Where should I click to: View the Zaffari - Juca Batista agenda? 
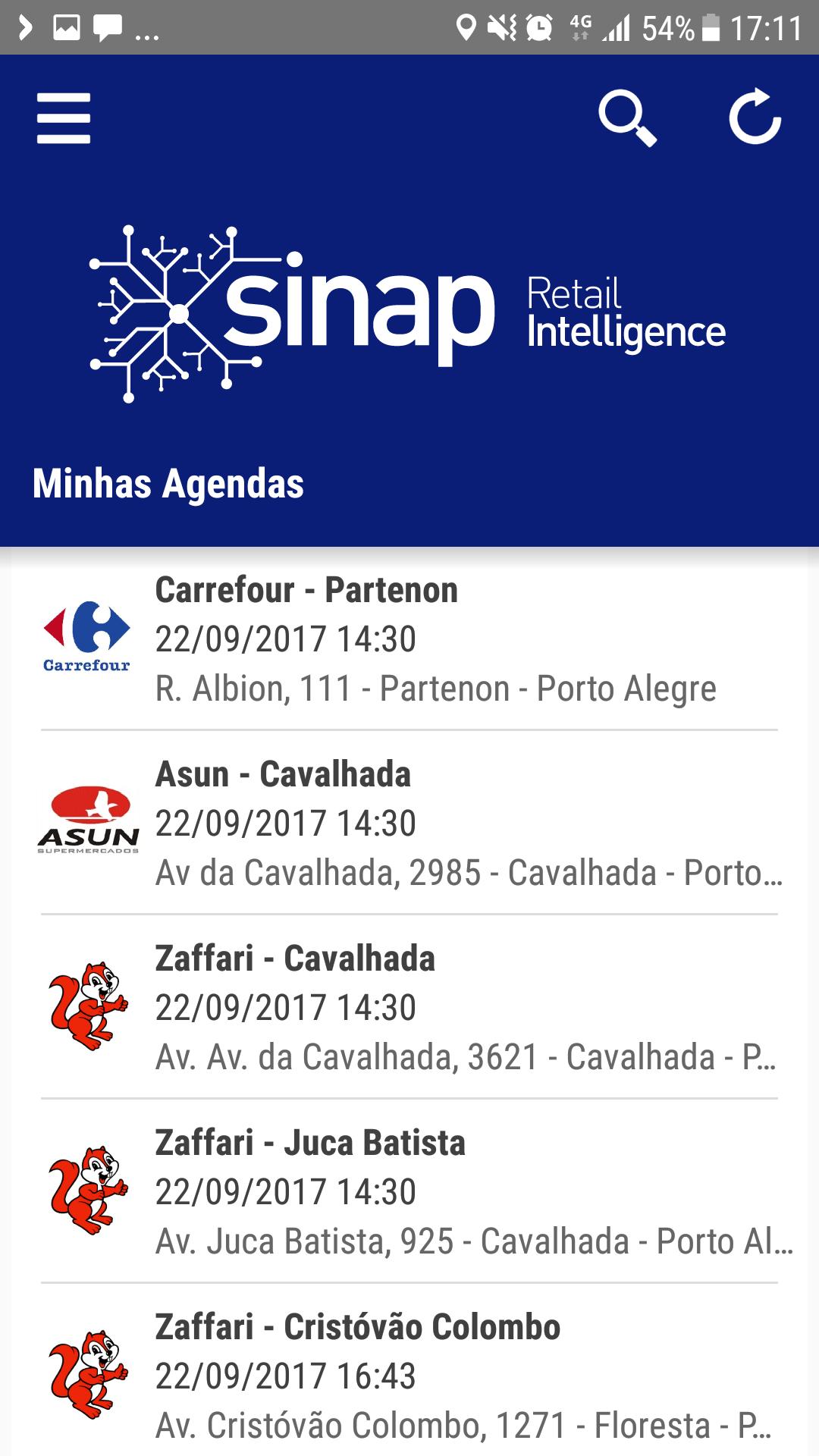pyautogui.click(x=409, y=1191)
